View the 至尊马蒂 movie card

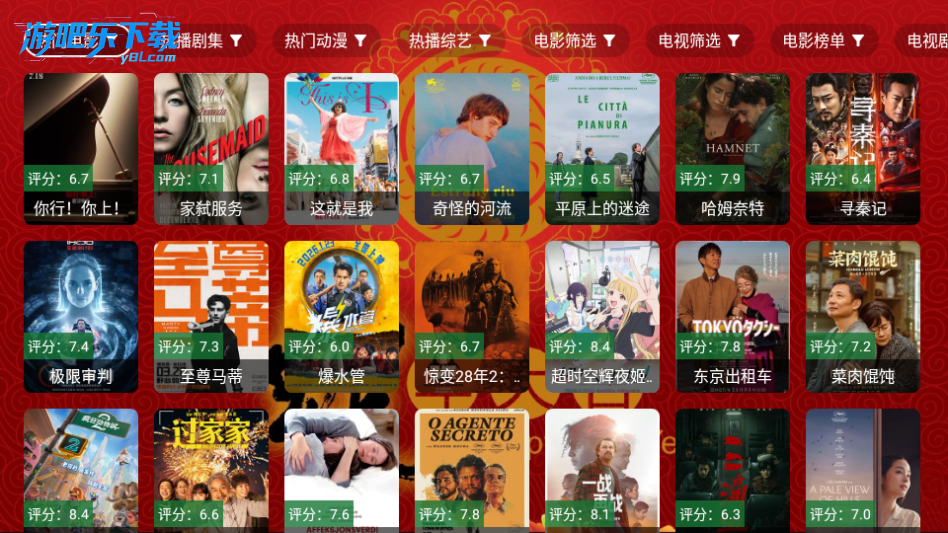211,316
